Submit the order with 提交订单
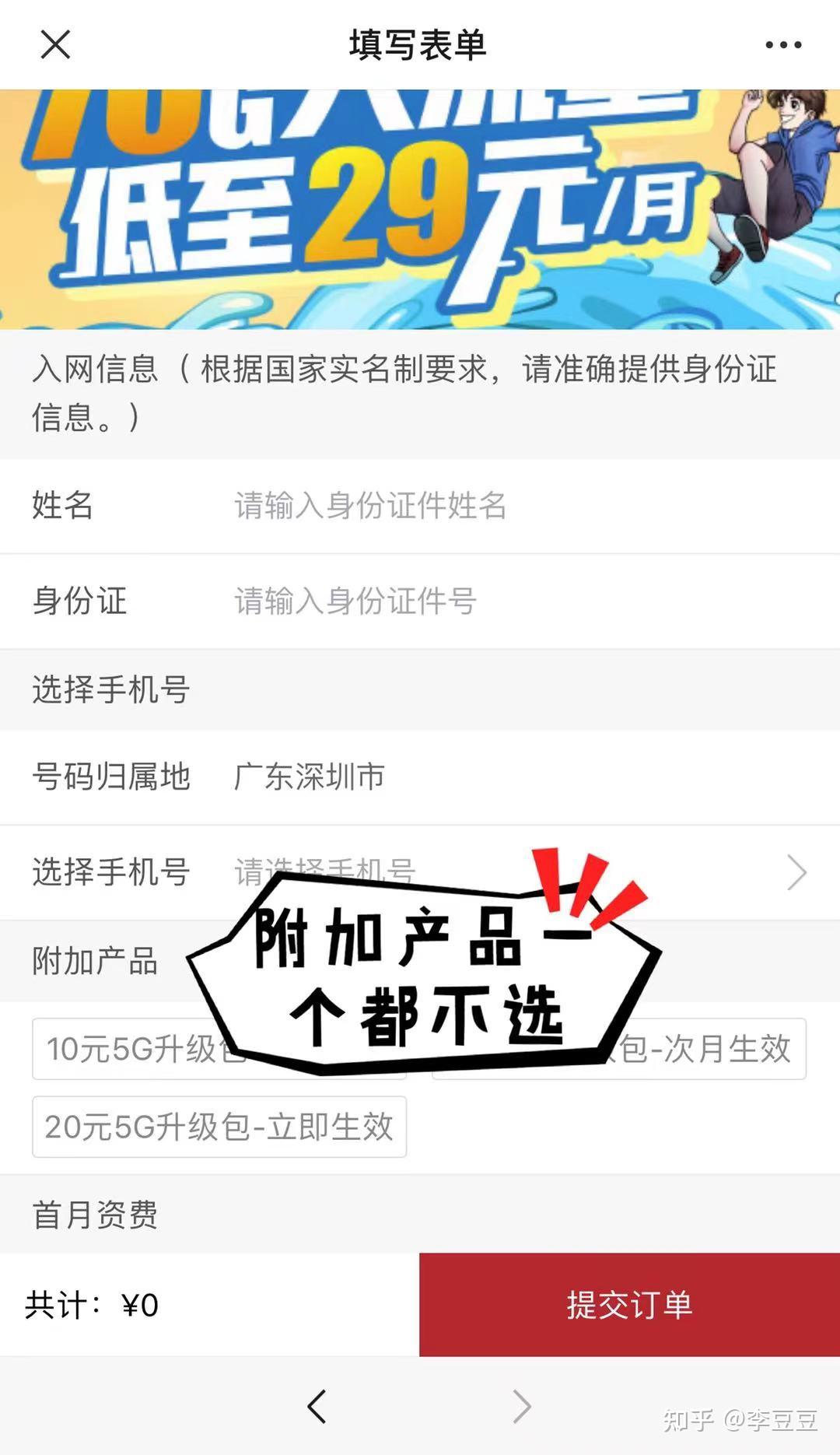This screenshot has height=1455, width=840. click(629, 1304)
